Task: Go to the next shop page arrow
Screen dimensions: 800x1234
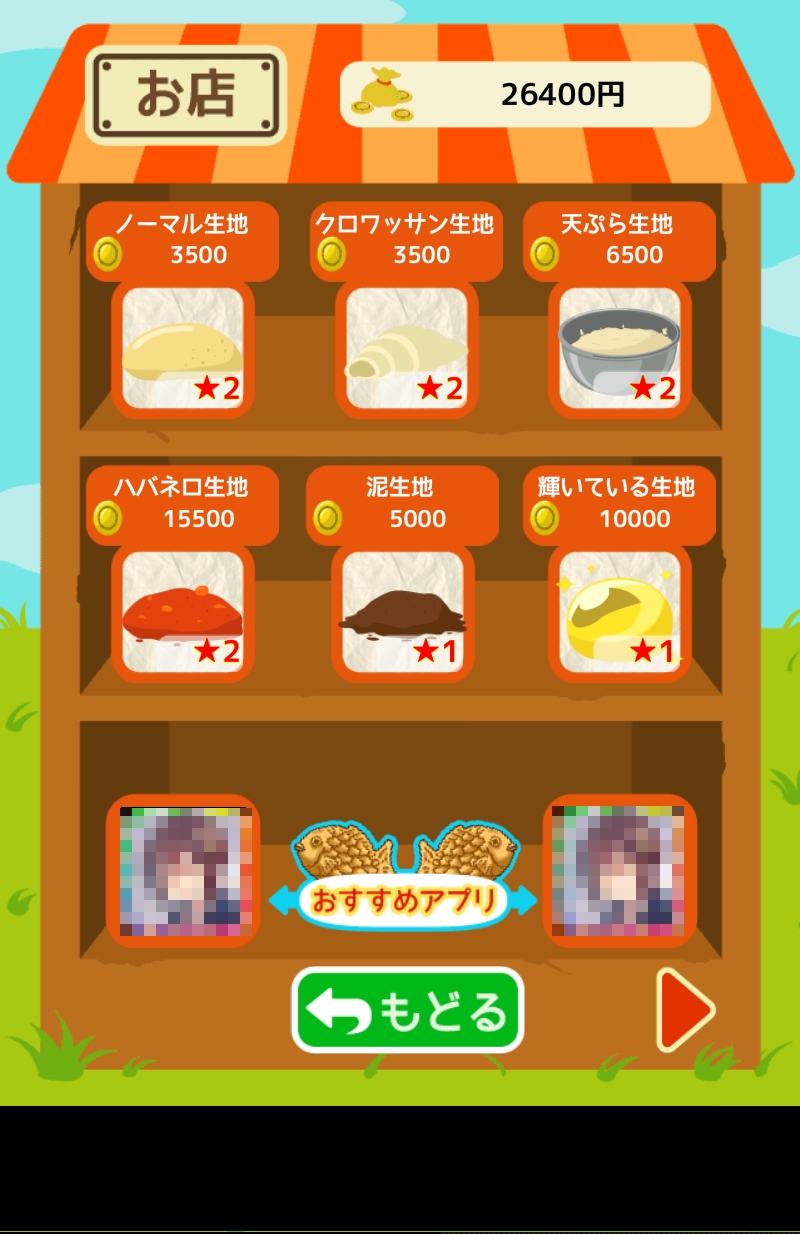Action: coord(685,1010)
